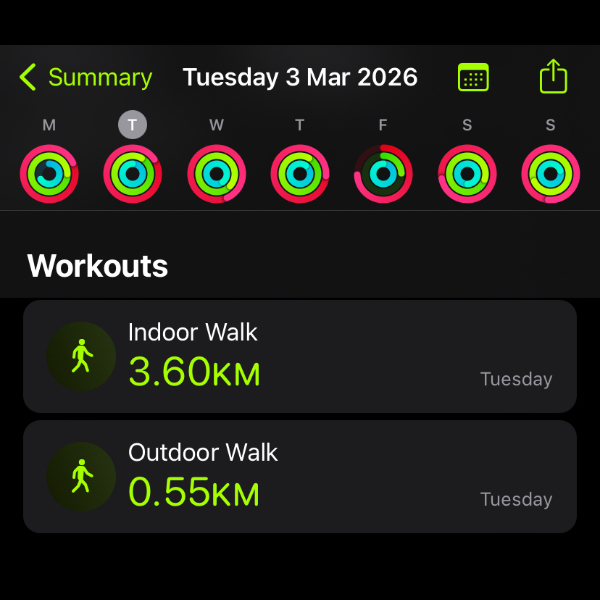Select Monday's activity rings
This screenshot has width=600, height=600.
pos(49,174)
